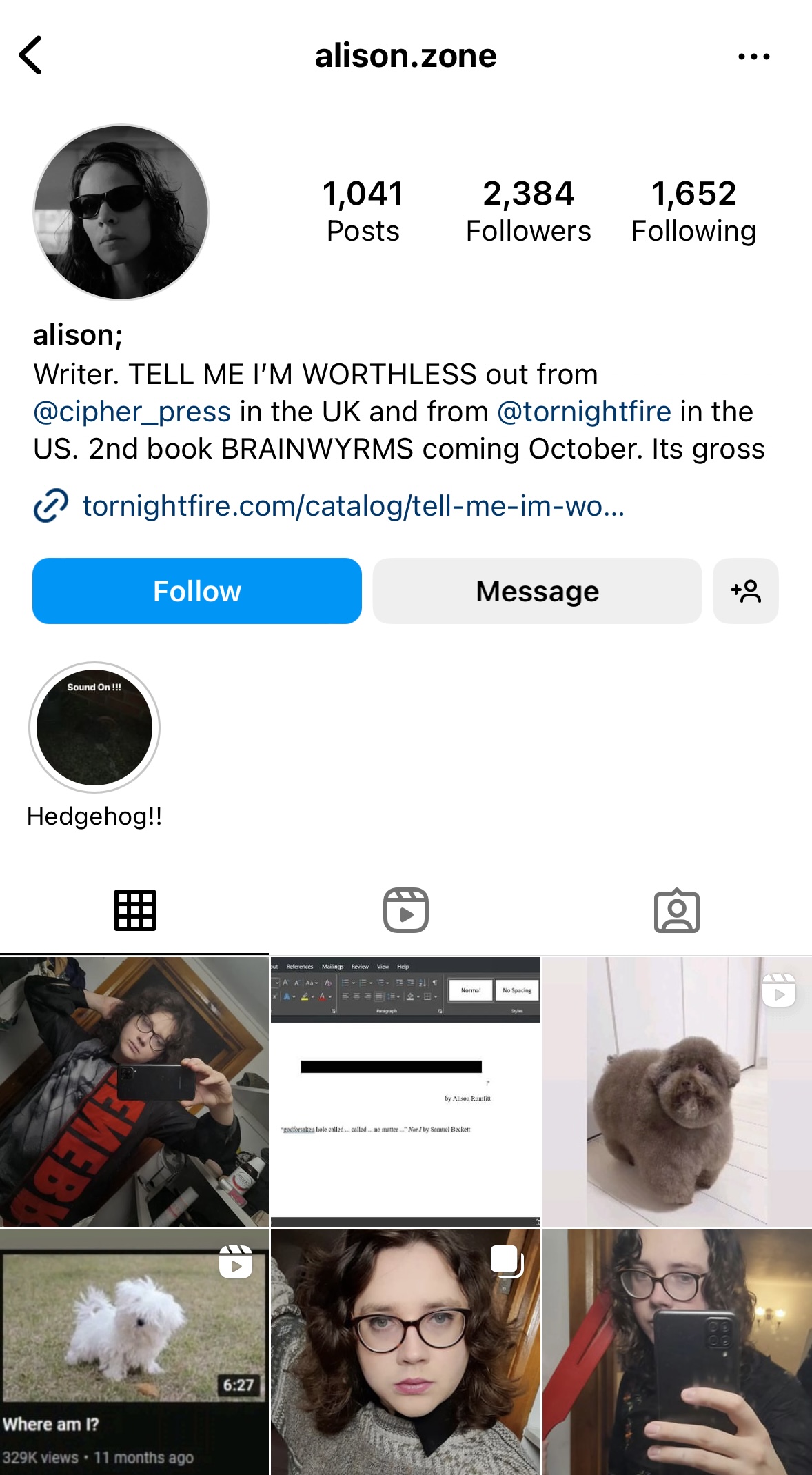This screenshot has width=812, height=1475.
Task: Open the white puppy 'Where am I?' reel
Action: [x=134, y=1352]
